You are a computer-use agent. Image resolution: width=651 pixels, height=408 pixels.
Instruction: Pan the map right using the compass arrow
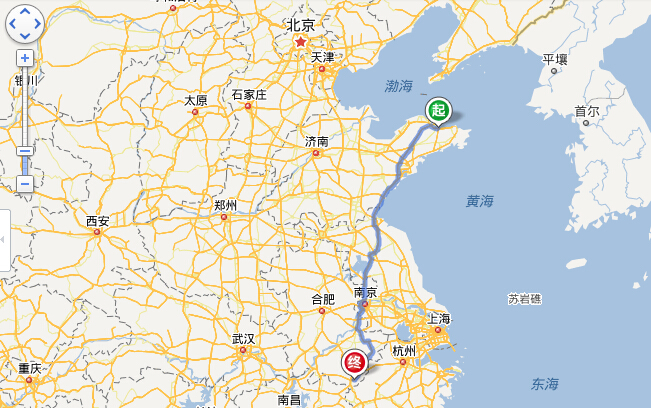[38, 22]
